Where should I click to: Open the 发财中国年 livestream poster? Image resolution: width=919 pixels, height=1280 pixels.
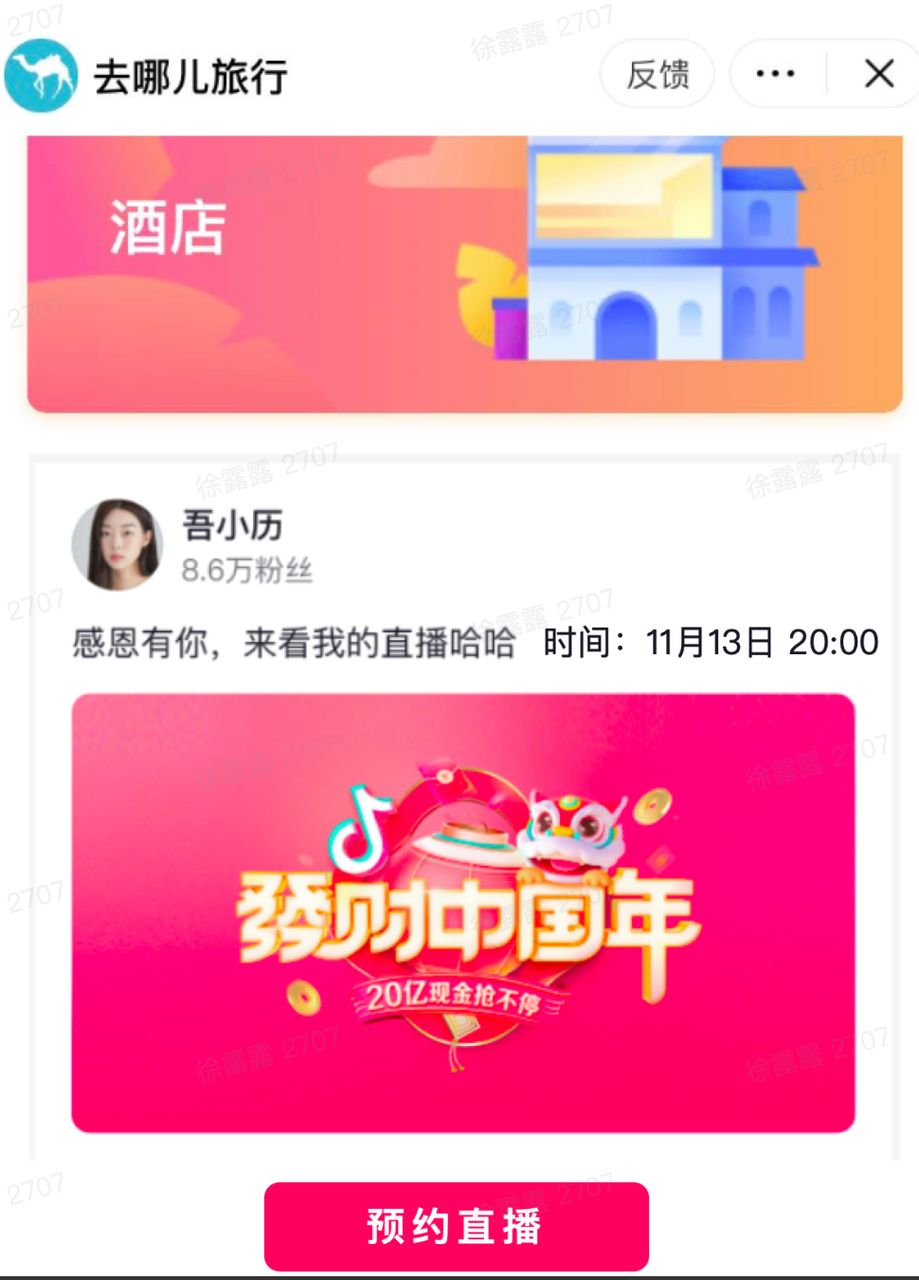[463, 912]
